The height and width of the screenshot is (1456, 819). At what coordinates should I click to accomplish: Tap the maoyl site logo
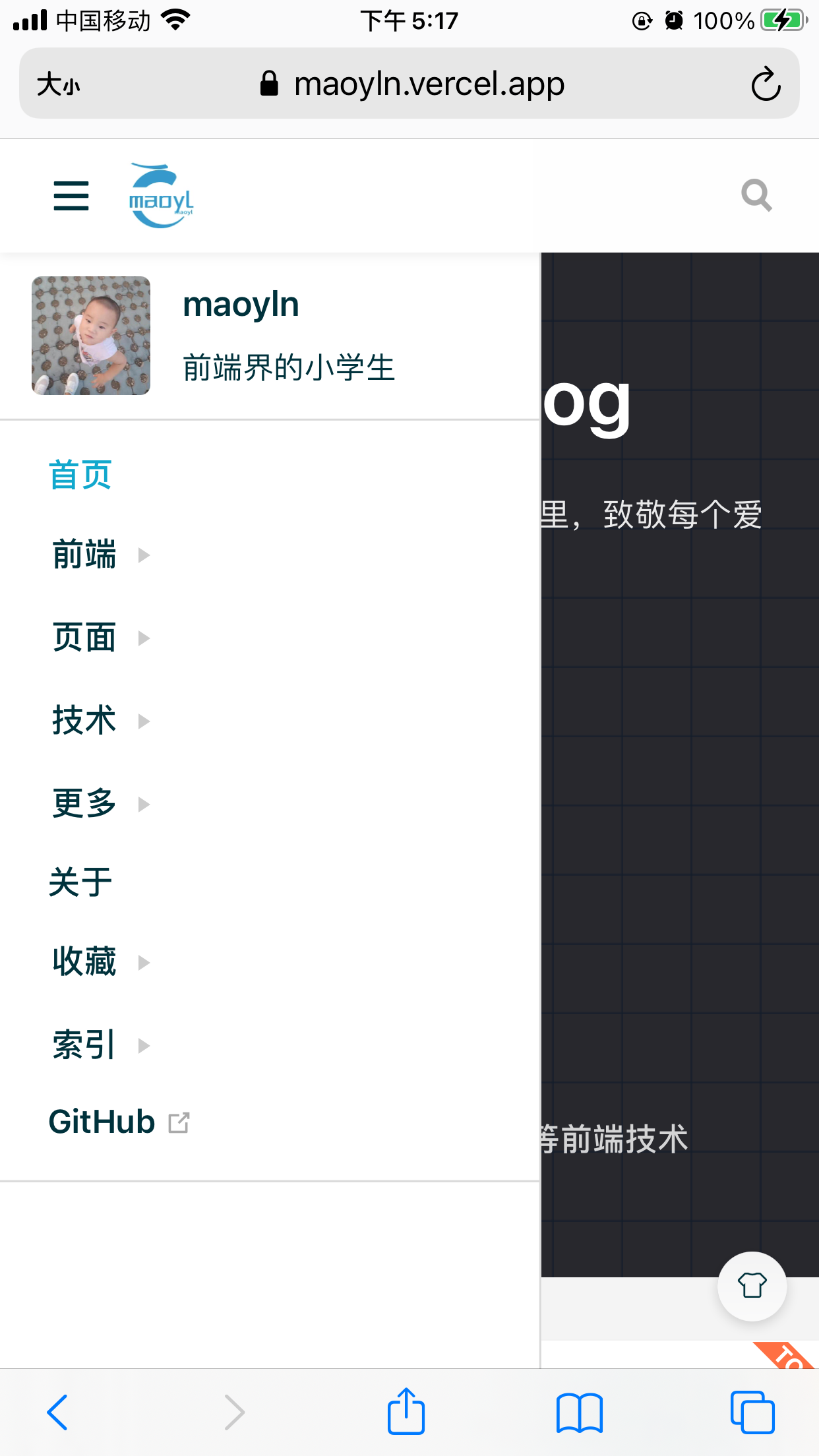[x=161, y=196]
